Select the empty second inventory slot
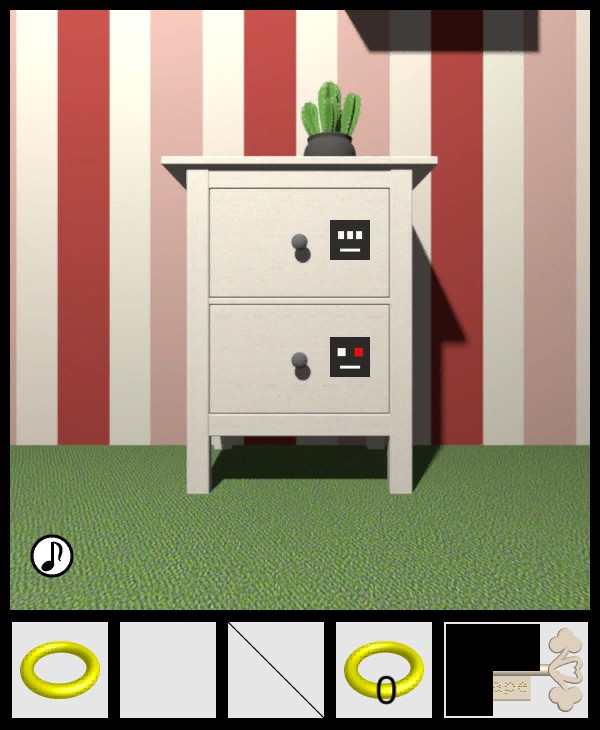This screenshot has height=730, width=600. coord(168,669)
